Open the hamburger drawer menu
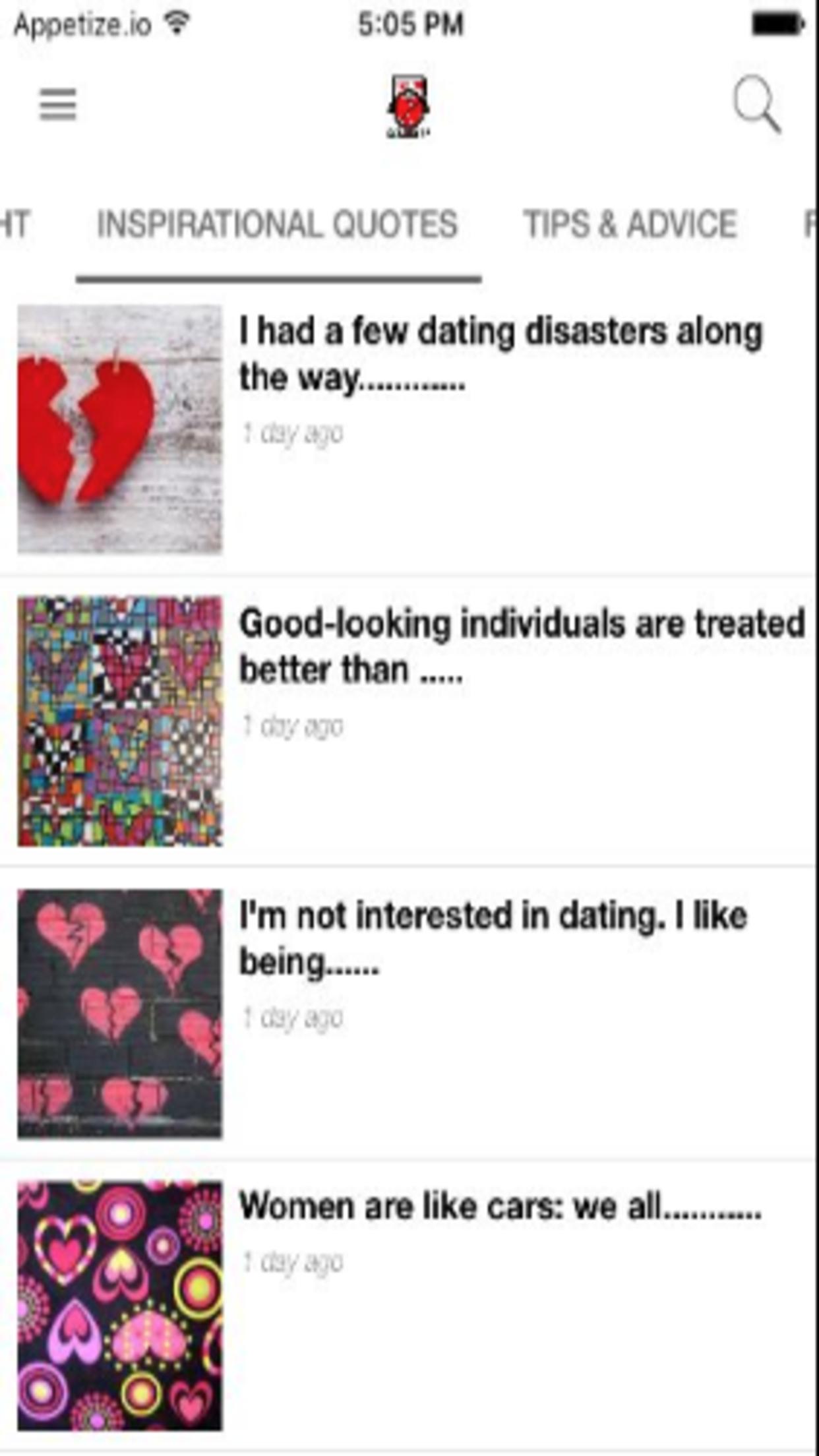Screen dimensions: 819x1456 (x=58, y=106)
